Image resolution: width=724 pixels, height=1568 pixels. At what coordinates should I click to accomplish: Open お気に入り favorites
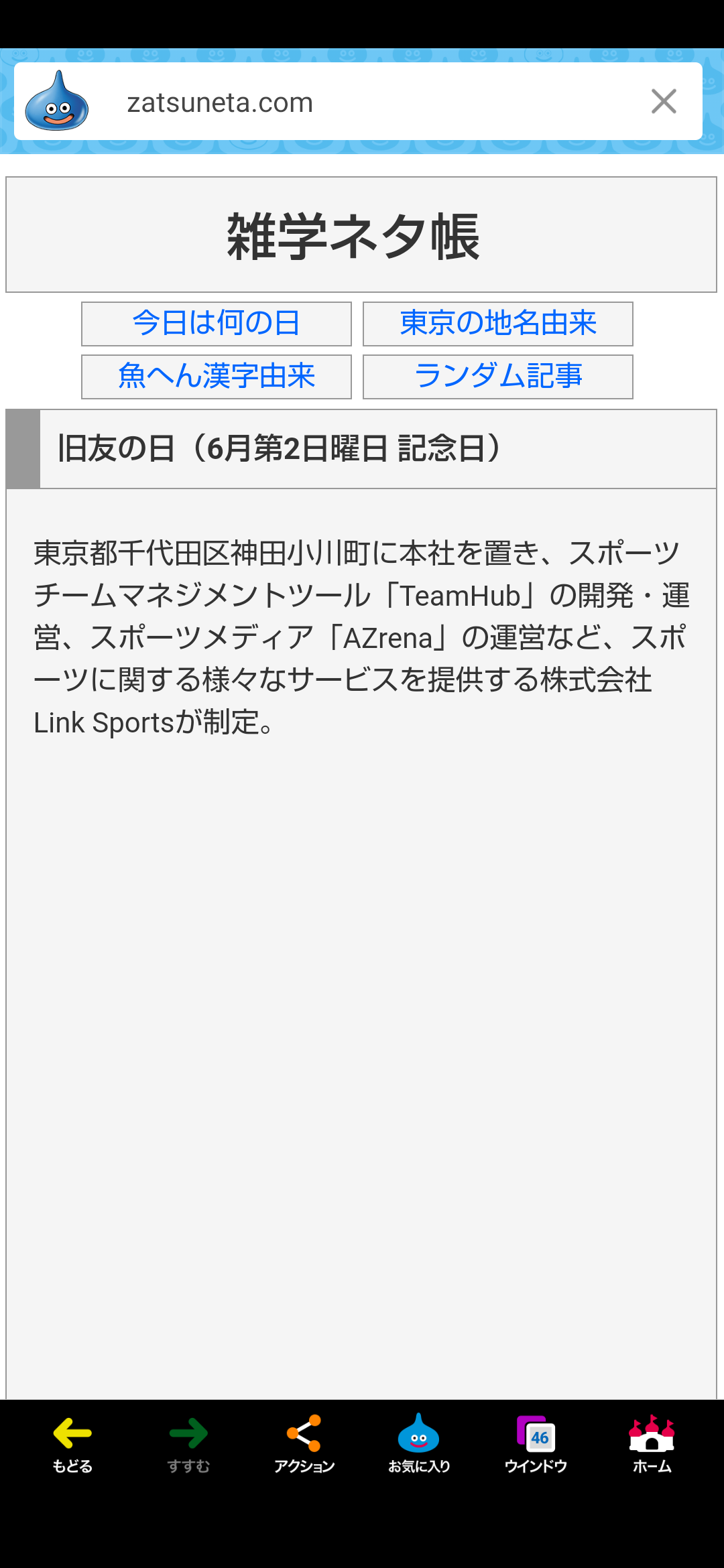pos(419,1445)
